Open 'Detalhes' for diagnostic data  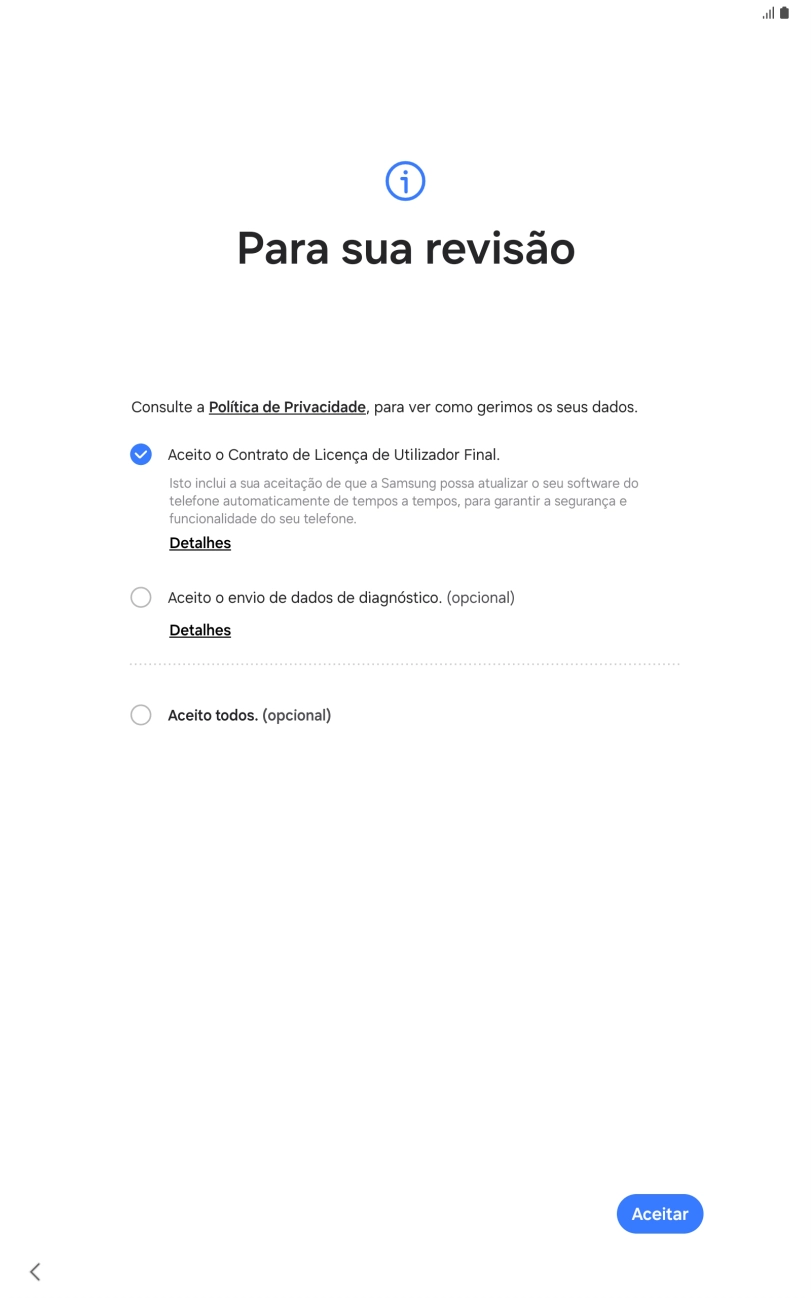(x=199, y=630)
